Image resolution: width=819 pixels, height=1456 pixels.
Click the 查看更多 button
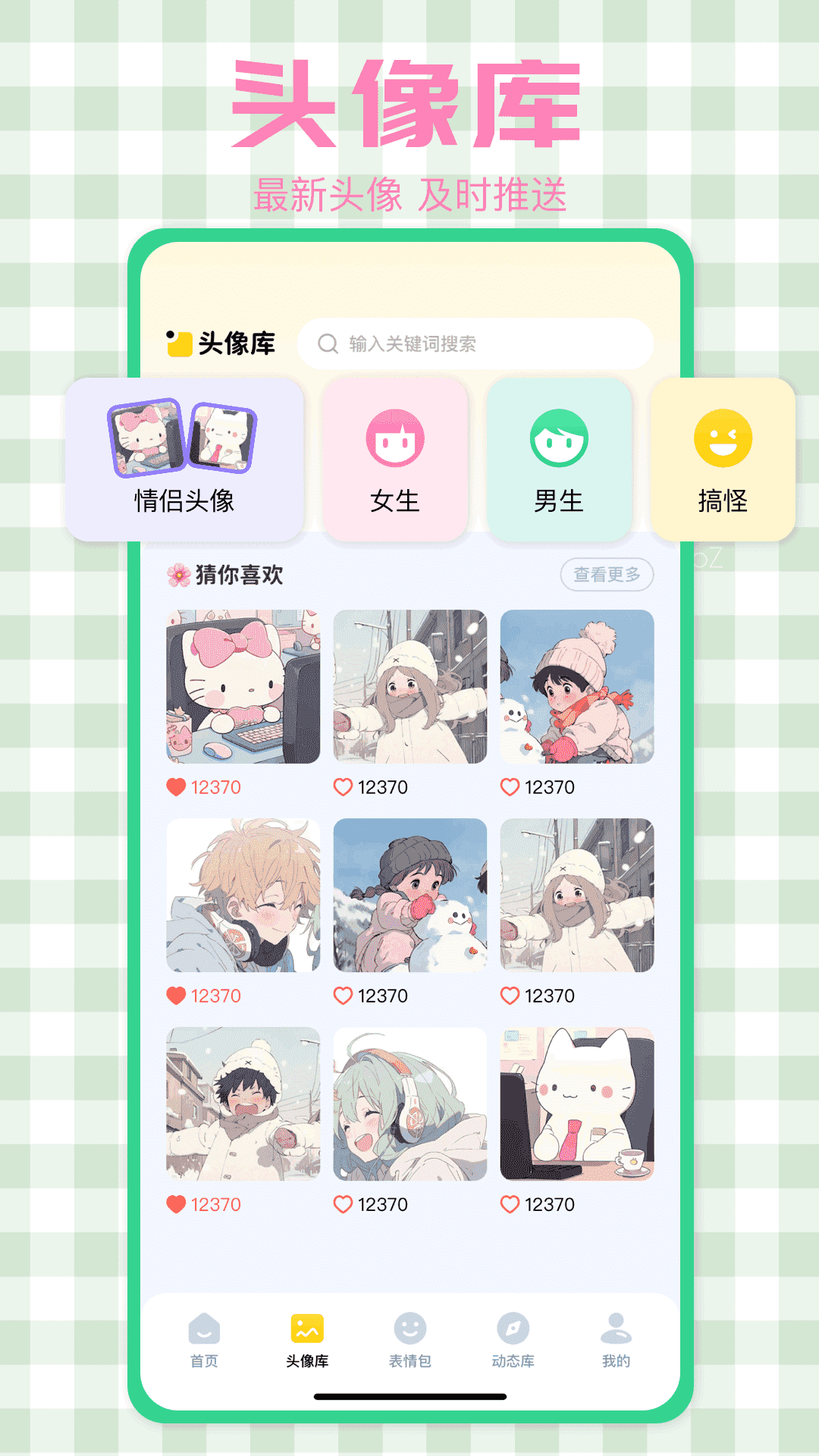(x=606, y=575)
